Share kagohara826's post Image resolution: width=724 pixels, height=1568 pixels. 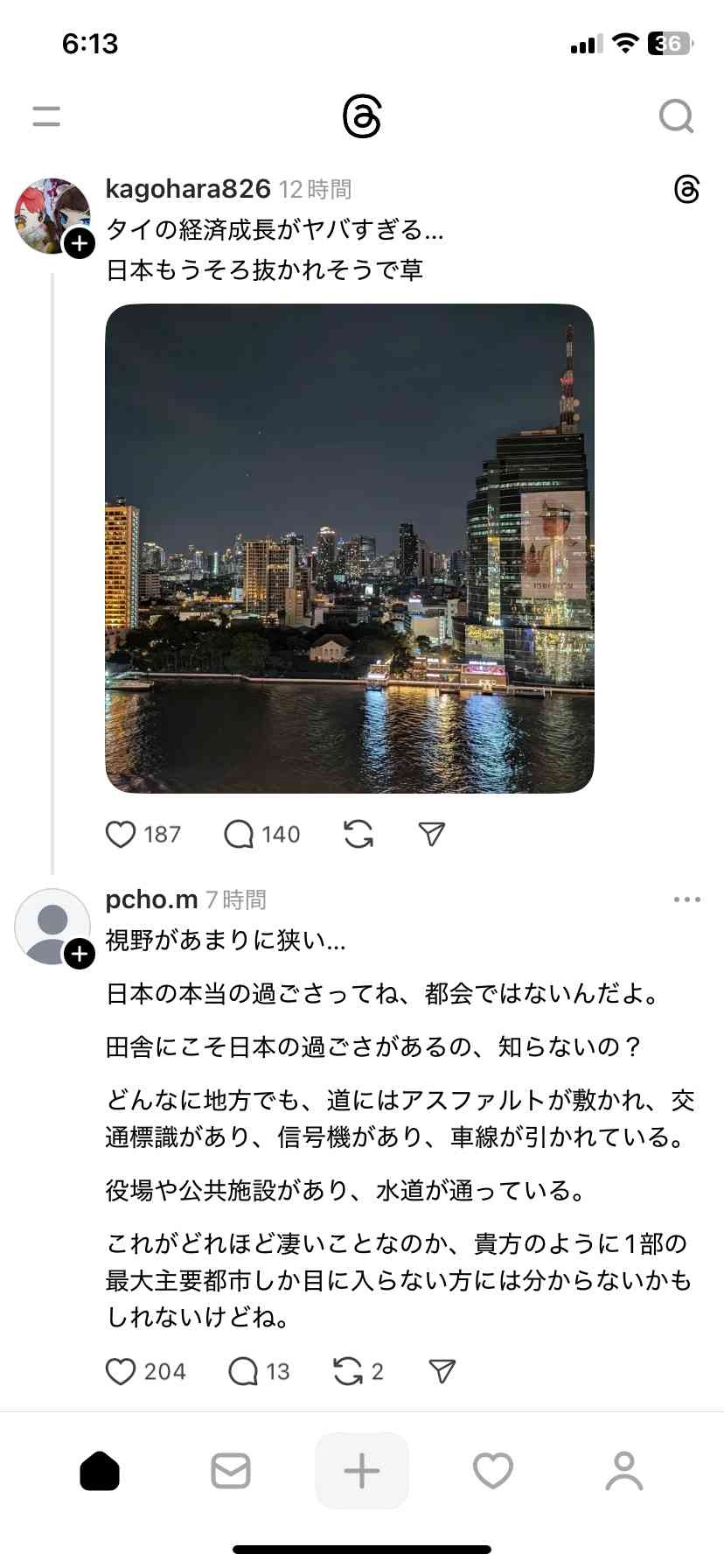432,835
